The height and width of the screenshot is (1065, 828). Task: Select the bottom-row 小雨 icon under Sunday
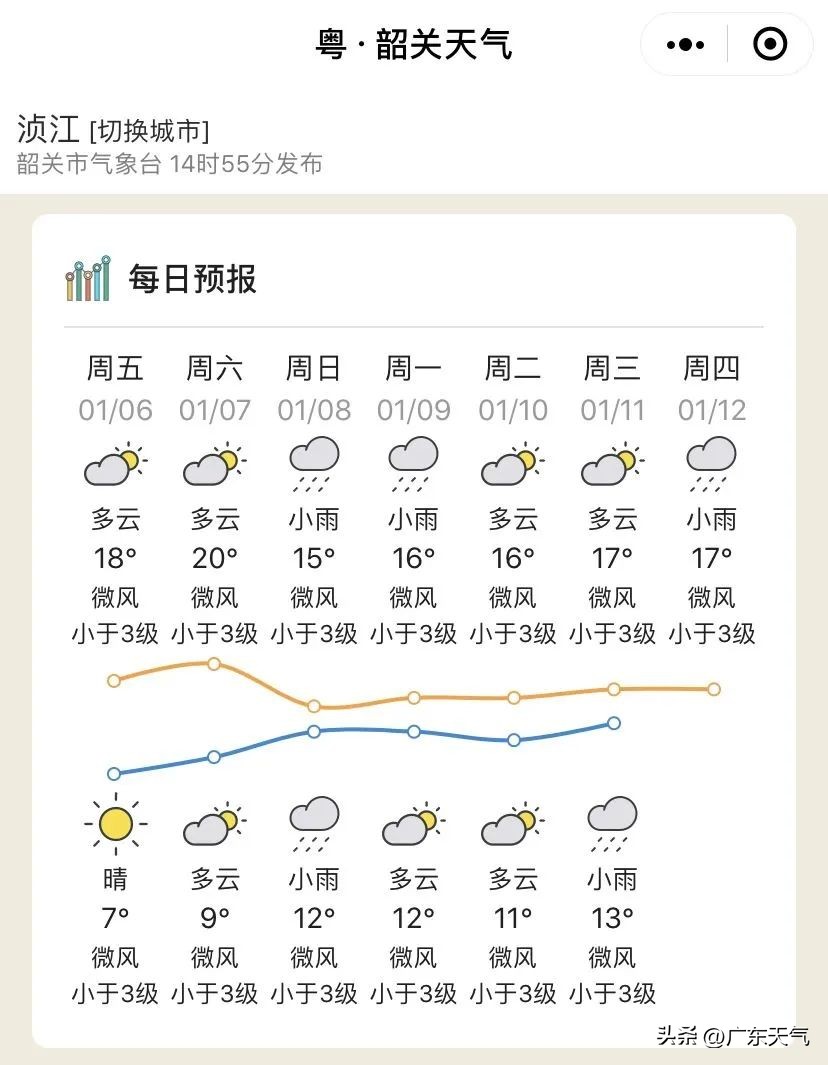[x=314, y=822]
